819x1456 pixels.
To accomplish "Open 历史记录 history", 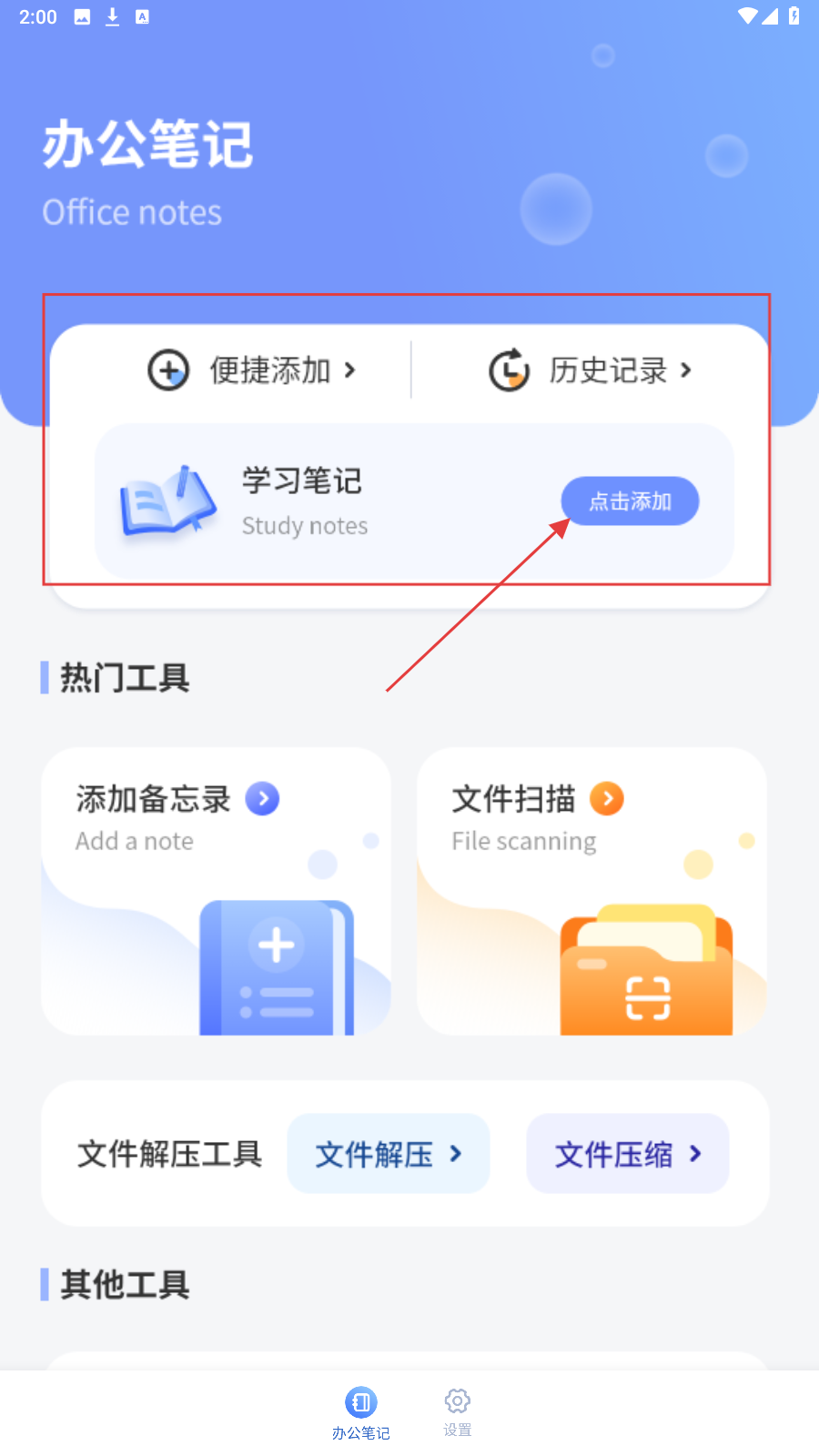I will 591,370.
